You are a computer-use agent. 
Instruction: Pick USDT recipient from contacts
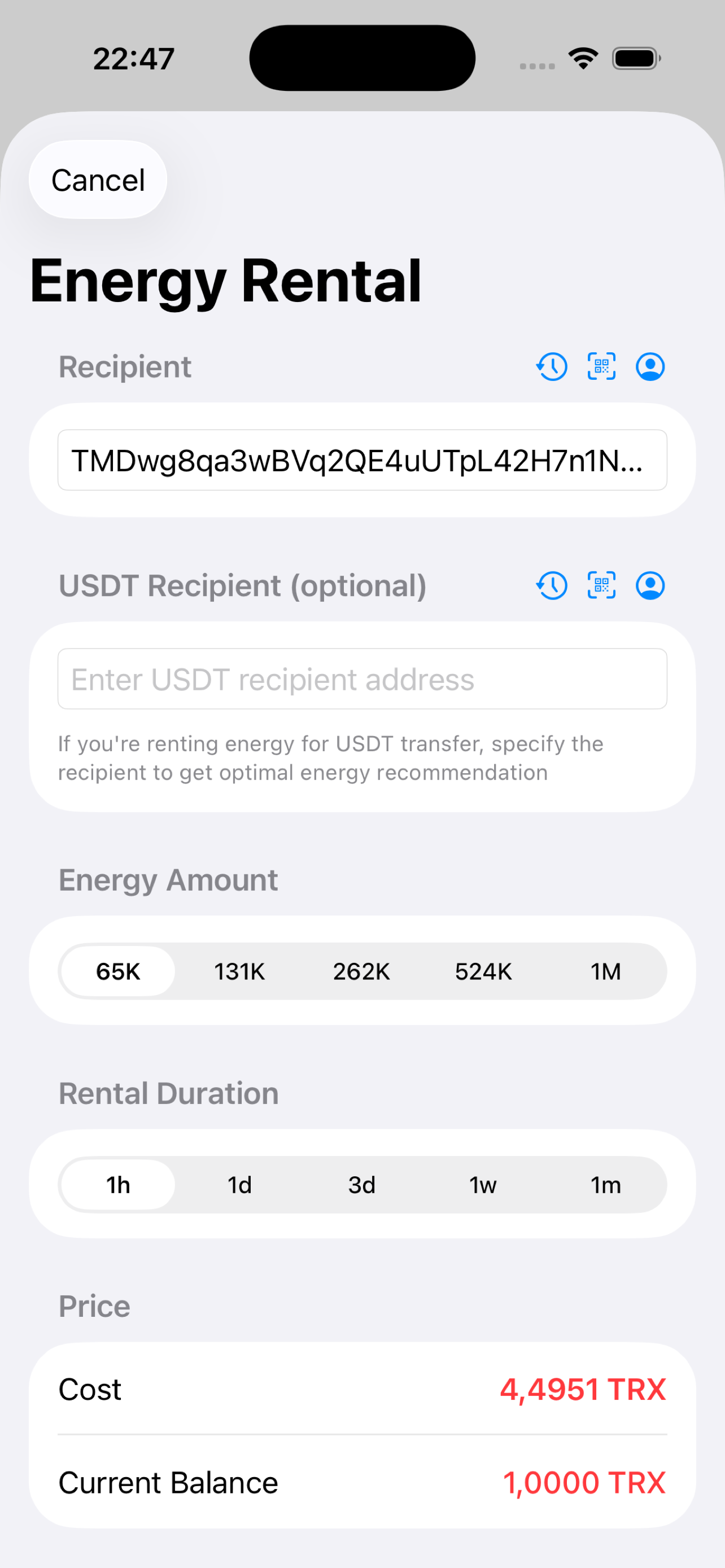tap(649, 585)
